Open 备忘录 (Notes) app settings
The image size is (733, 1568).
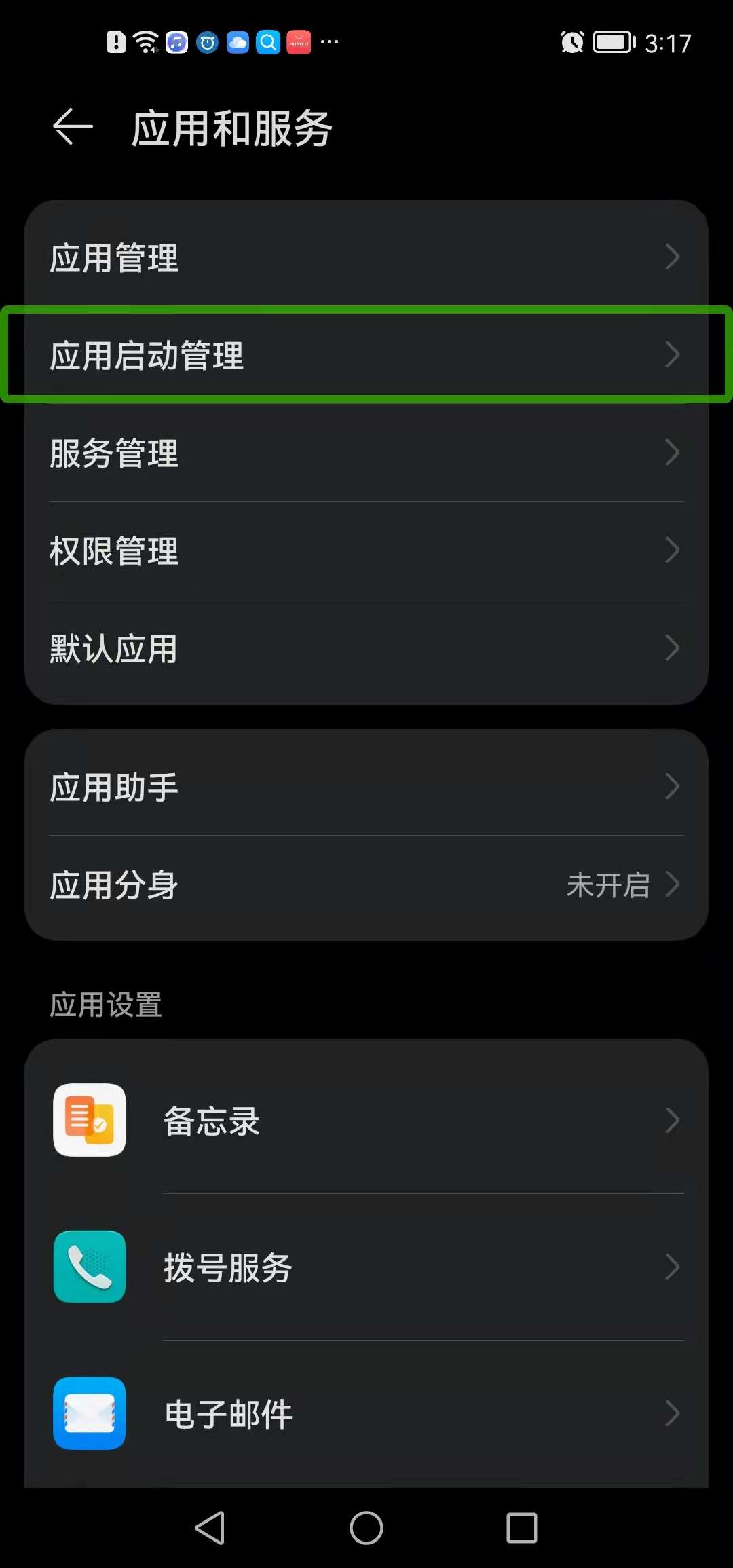366,1121
